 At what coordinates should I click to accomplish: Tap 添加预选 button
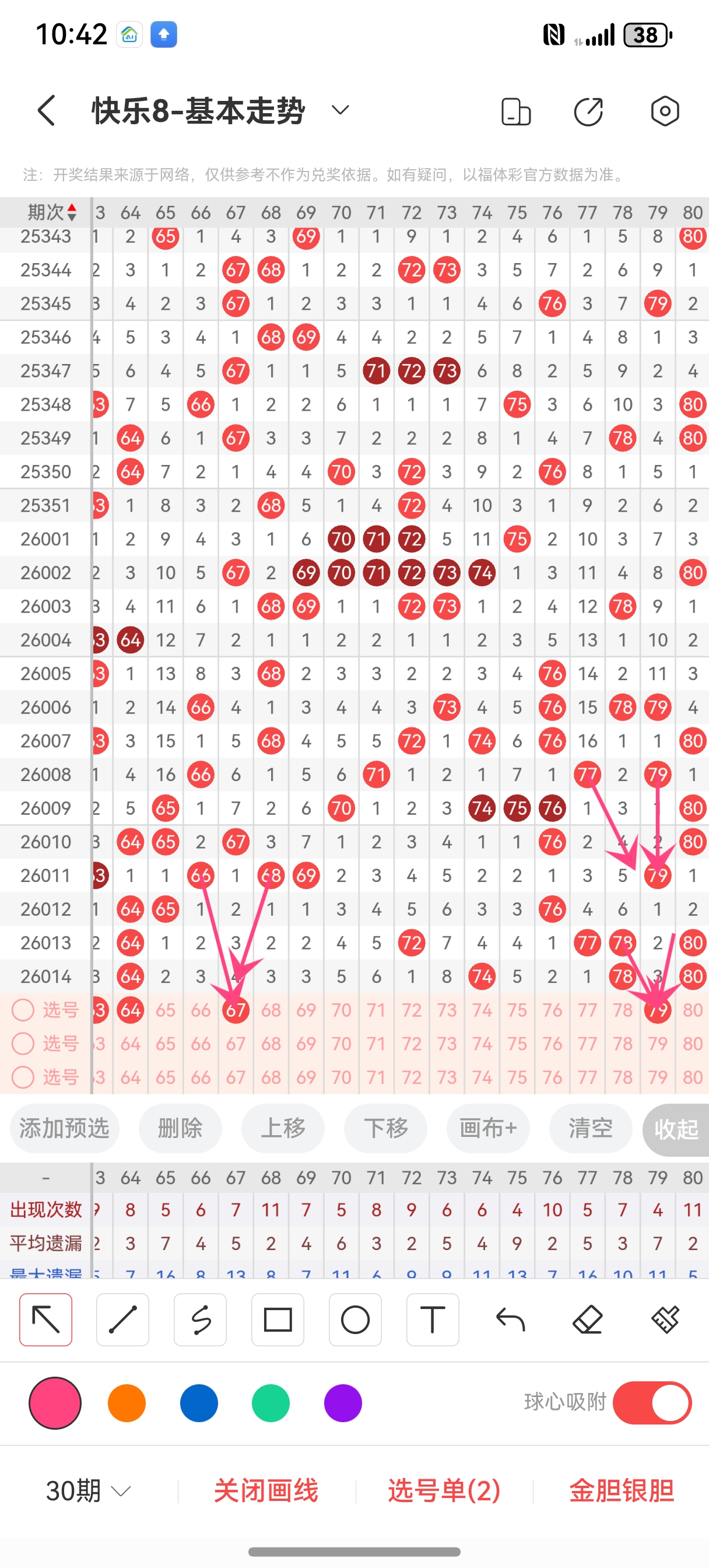65,1128
